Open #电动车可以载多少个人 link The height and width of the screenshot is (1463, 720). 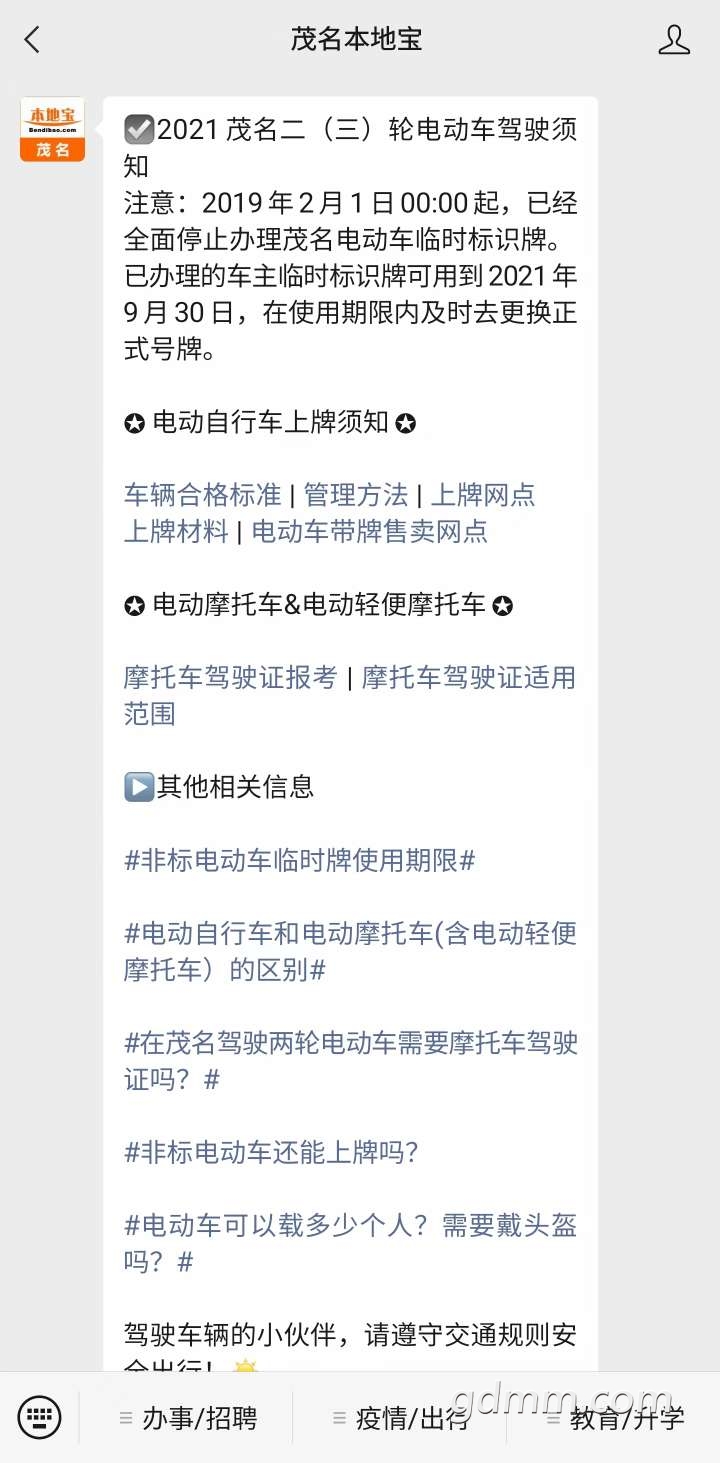click(350, 1243)
